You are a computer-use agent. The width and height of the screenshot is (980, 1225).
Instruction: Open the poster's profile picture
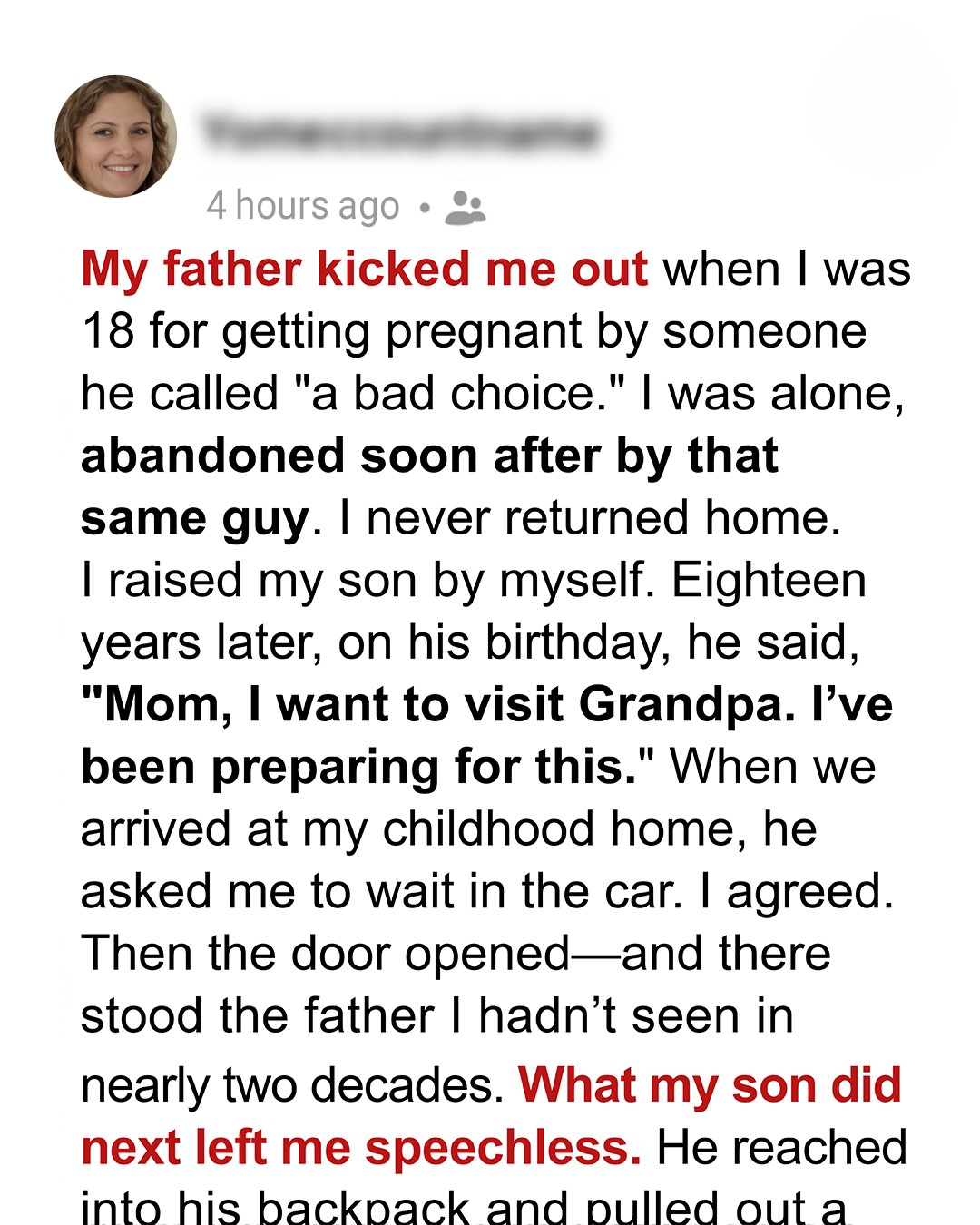coord(115,134)
